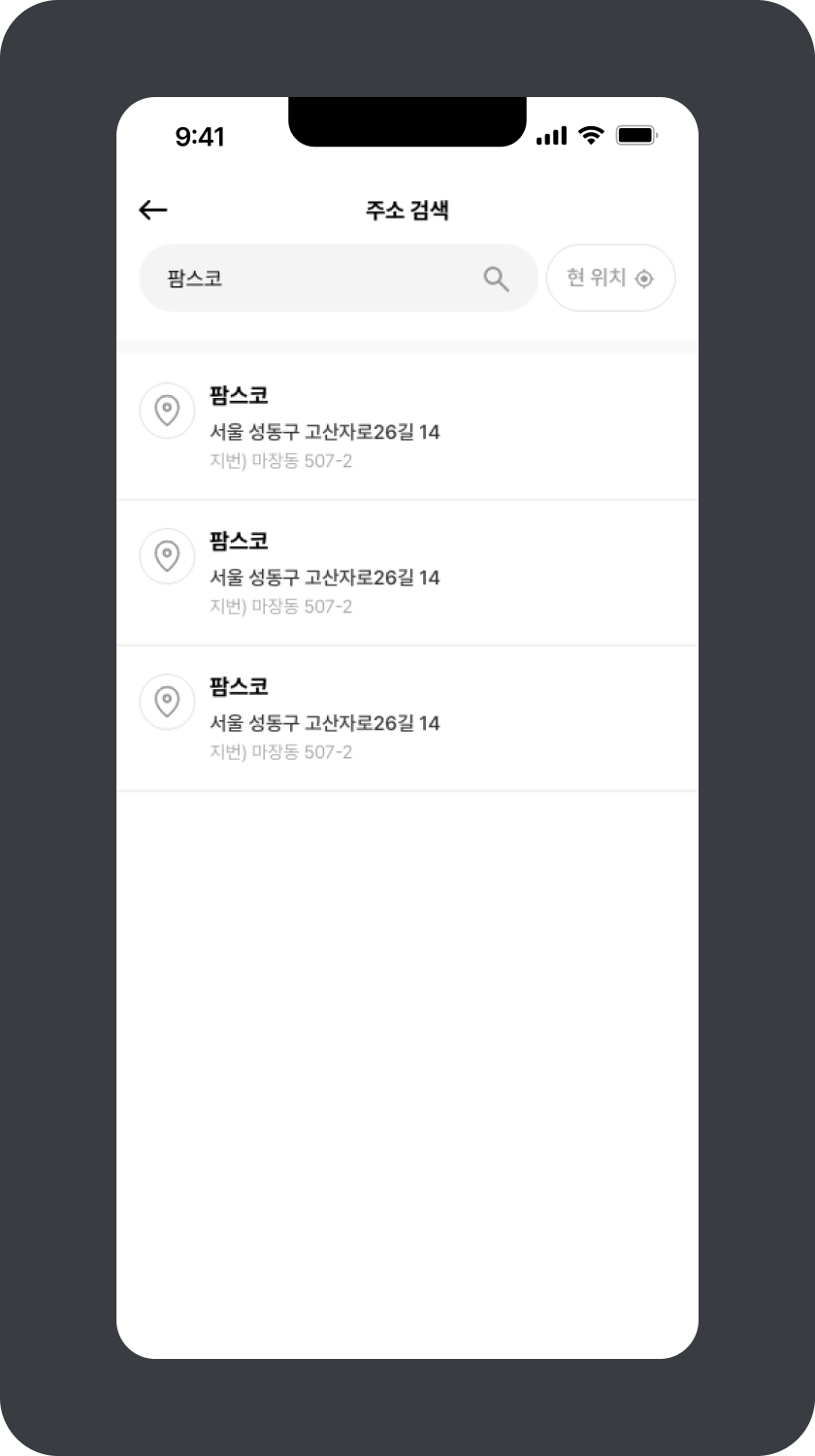This screenshot has height=1456, width=815.
Task: Tap the cellular signal icon
Action: [x=551, y=136]
